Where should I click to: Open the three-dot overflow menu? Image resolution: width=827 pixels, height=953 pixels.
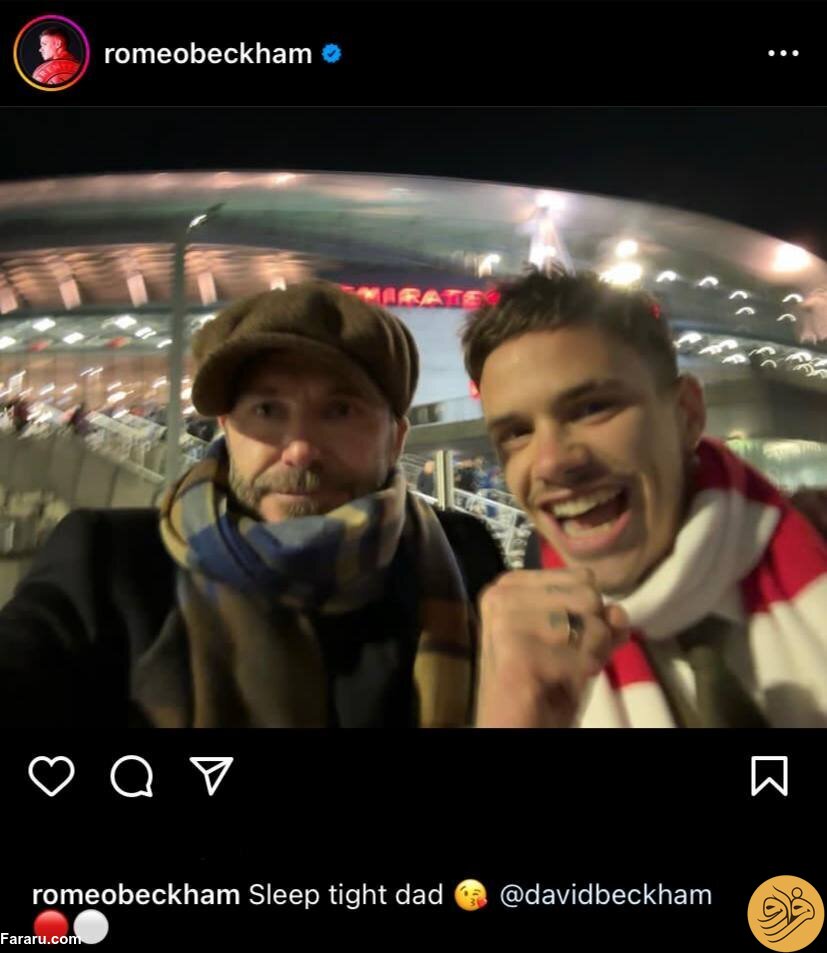pos(783,53)
